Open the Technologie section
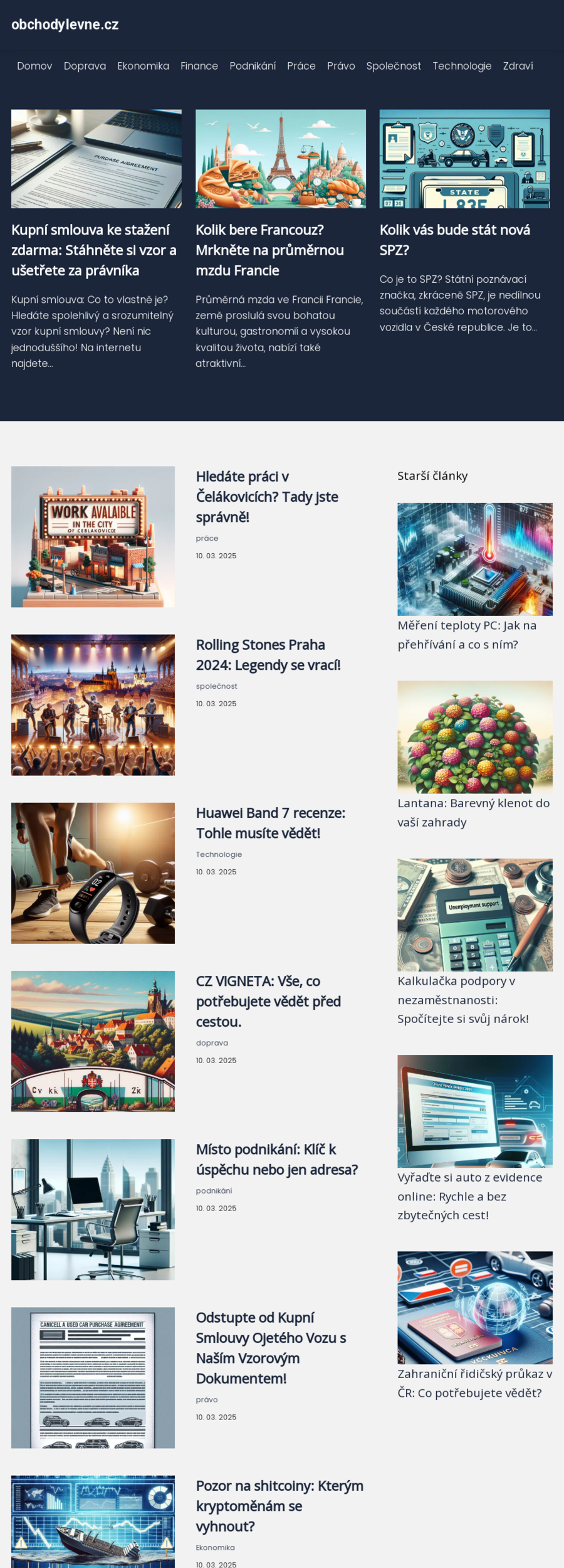 pos(462,66)
